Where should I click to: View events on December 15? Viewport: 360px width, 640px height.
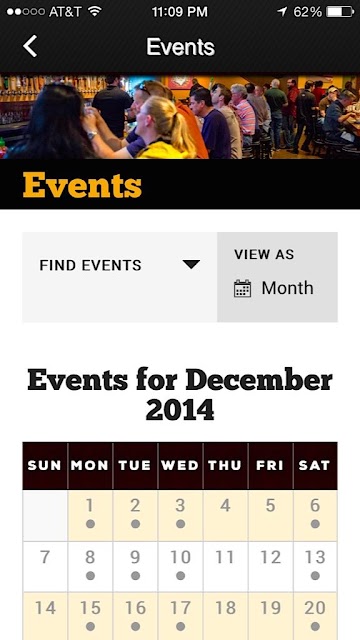[90, 616]
